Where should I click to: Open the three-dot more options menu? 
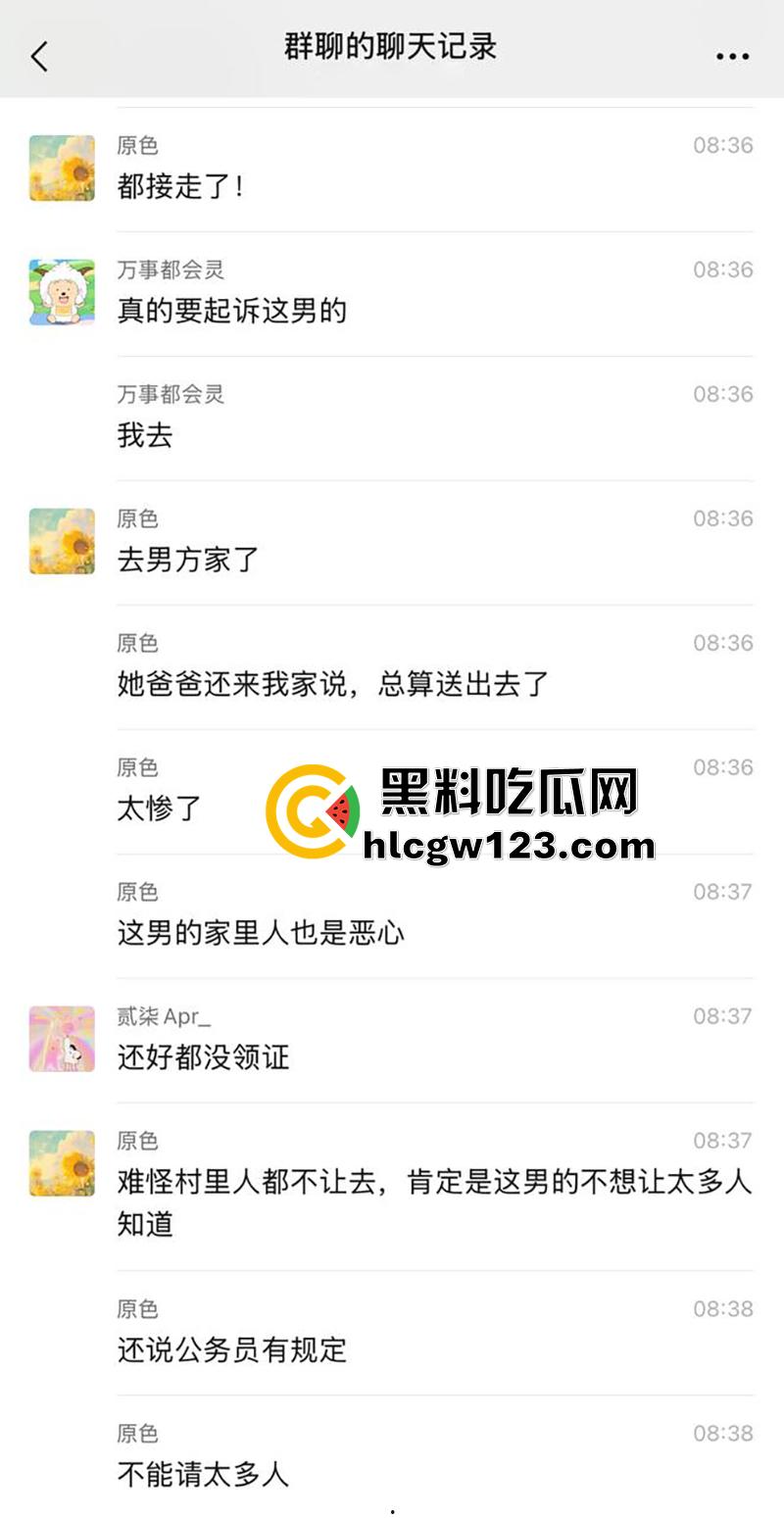click(x=731, y=56)
